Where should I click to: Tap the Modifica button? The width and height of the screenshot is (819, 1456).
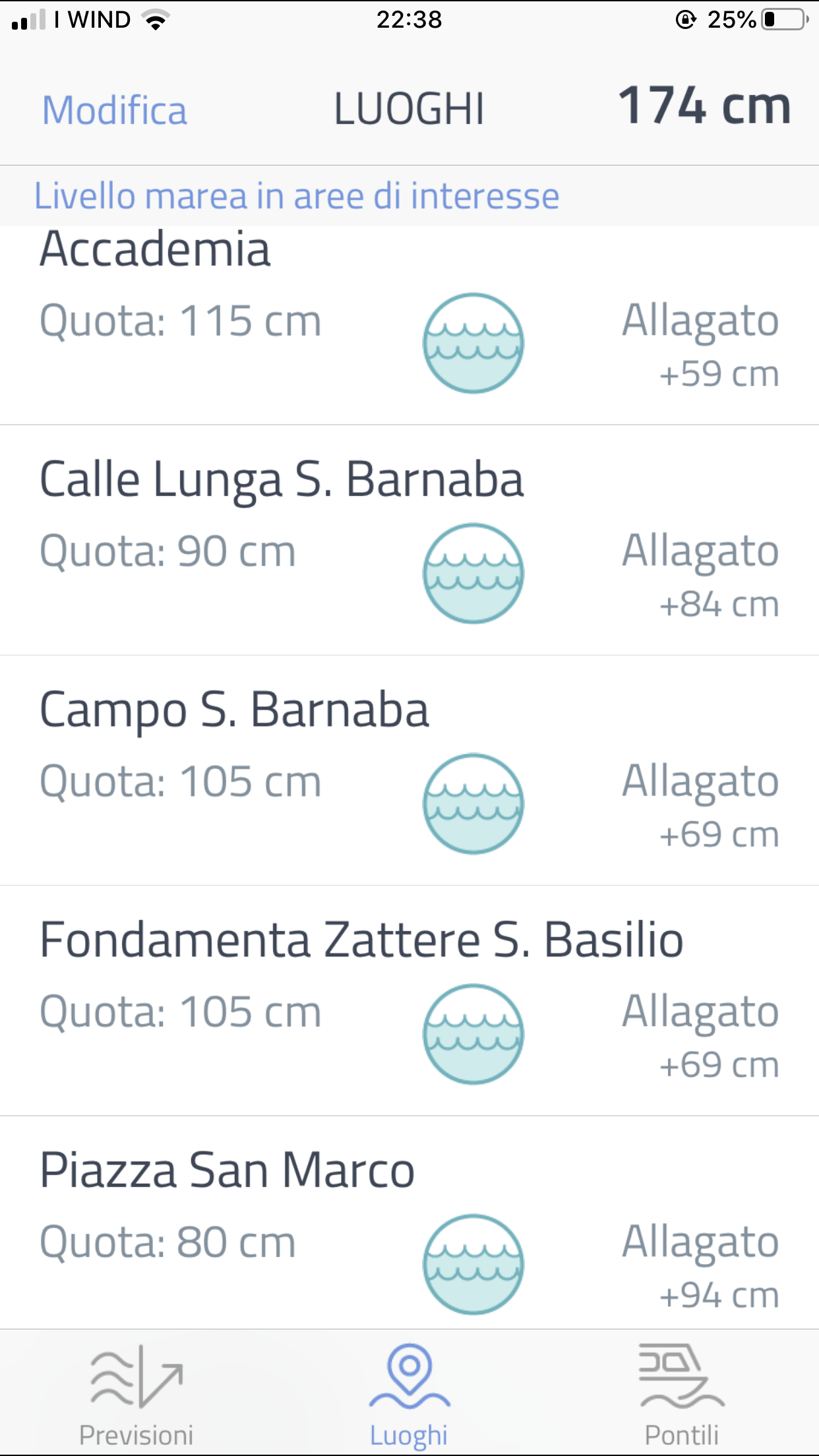pyautogui.click(x=115, y=109)
